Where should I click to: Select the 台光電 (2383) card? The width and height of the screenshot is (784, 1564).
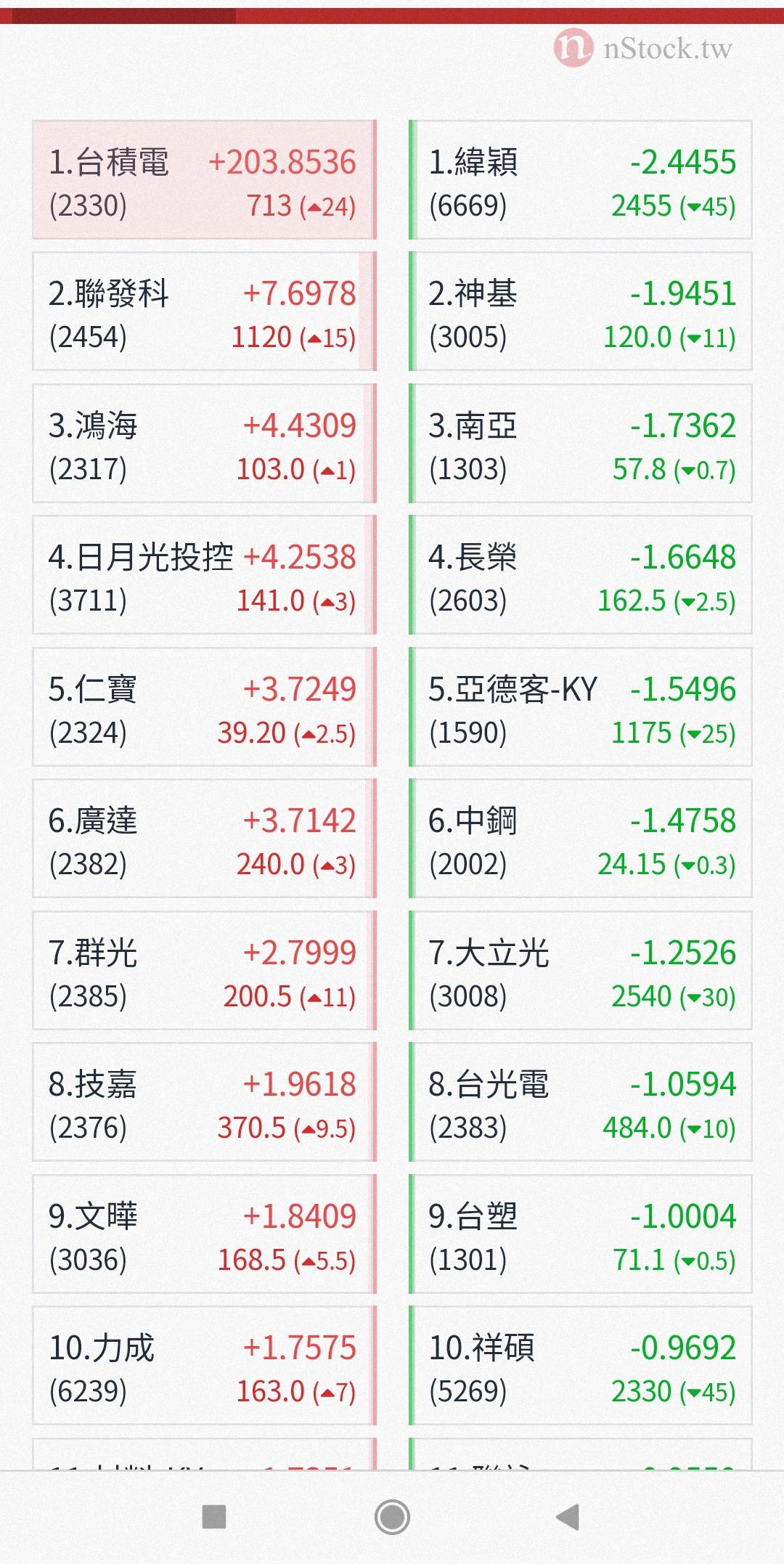pos(581,1102)
